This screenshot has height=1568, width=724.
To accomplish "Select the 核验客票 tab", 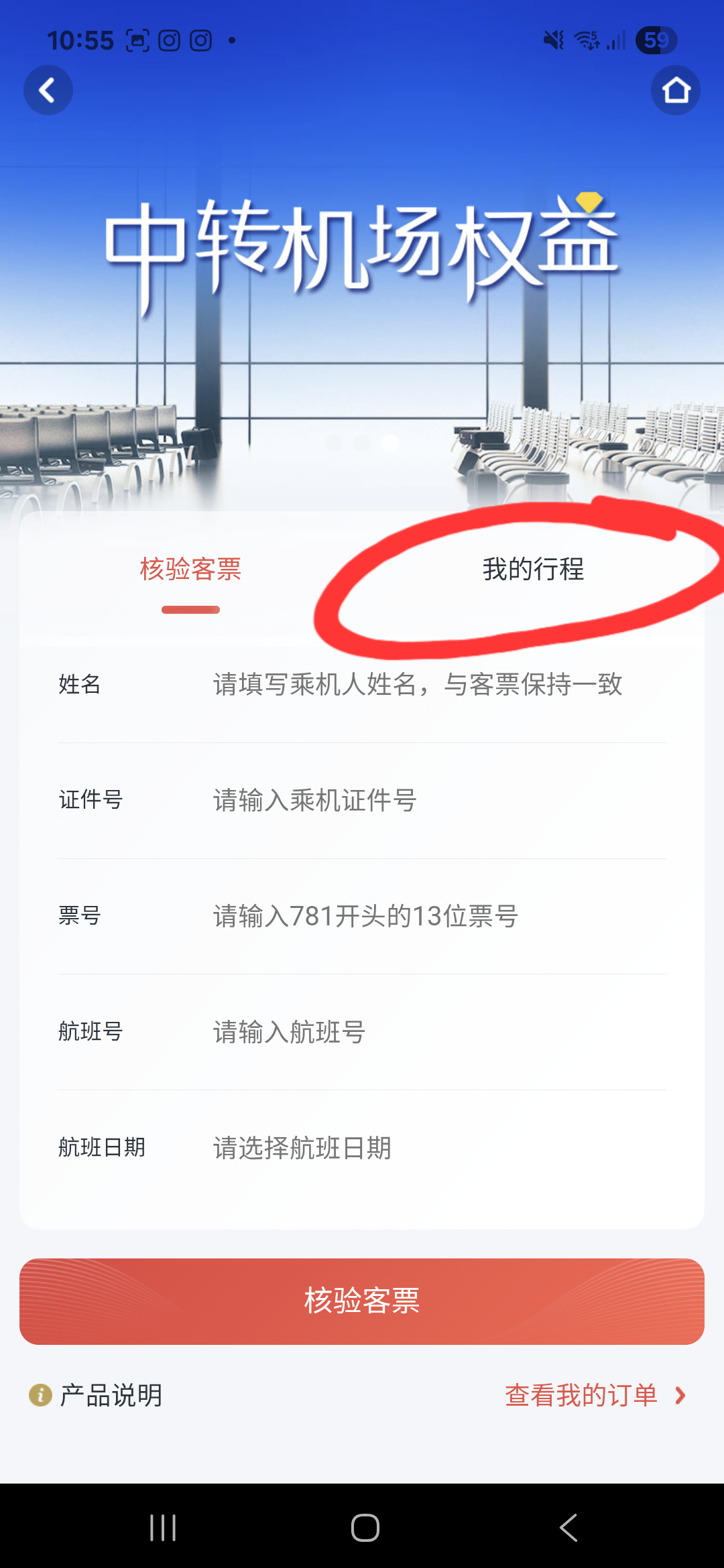I will pos(190,570).
